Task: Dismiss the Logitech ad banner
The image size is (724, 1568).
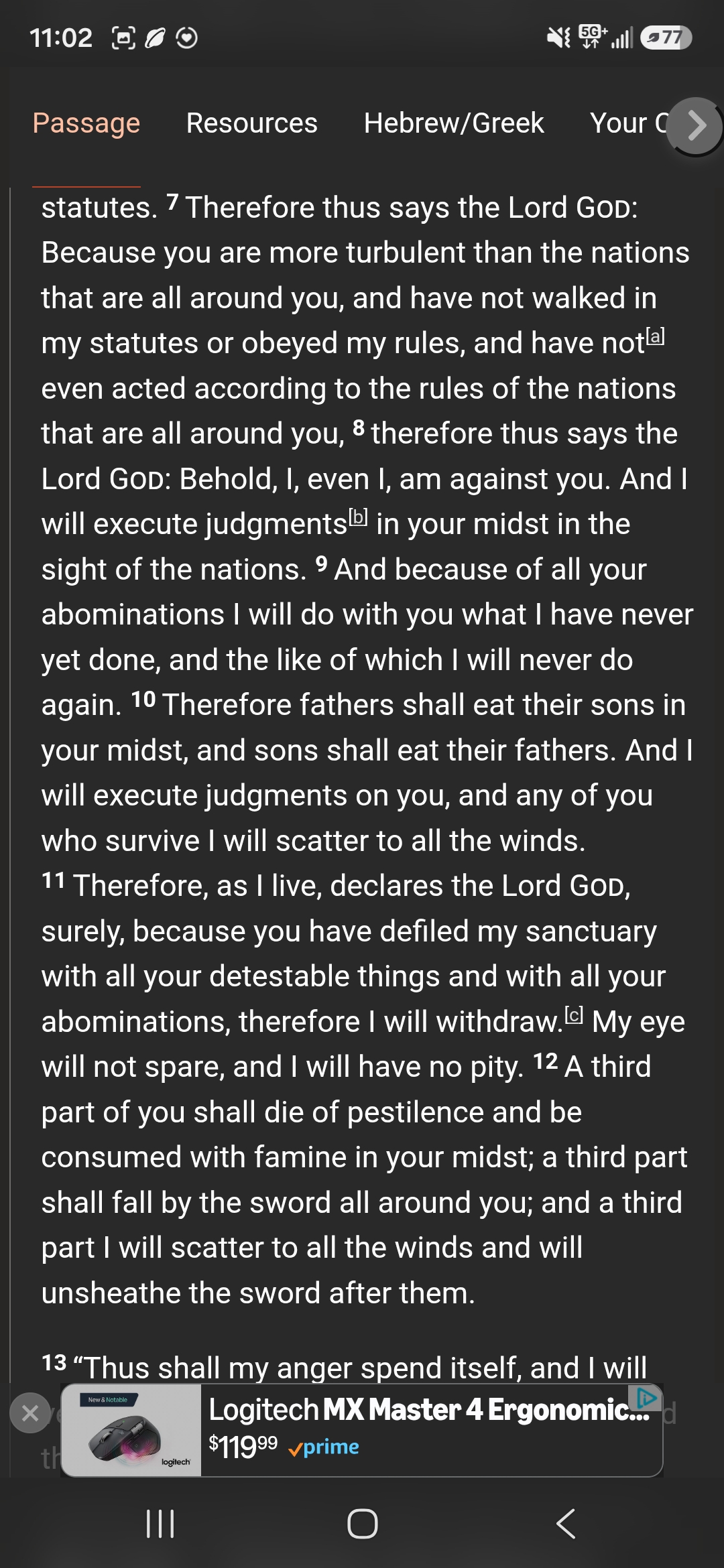Action: click(x=30, y=1413)
